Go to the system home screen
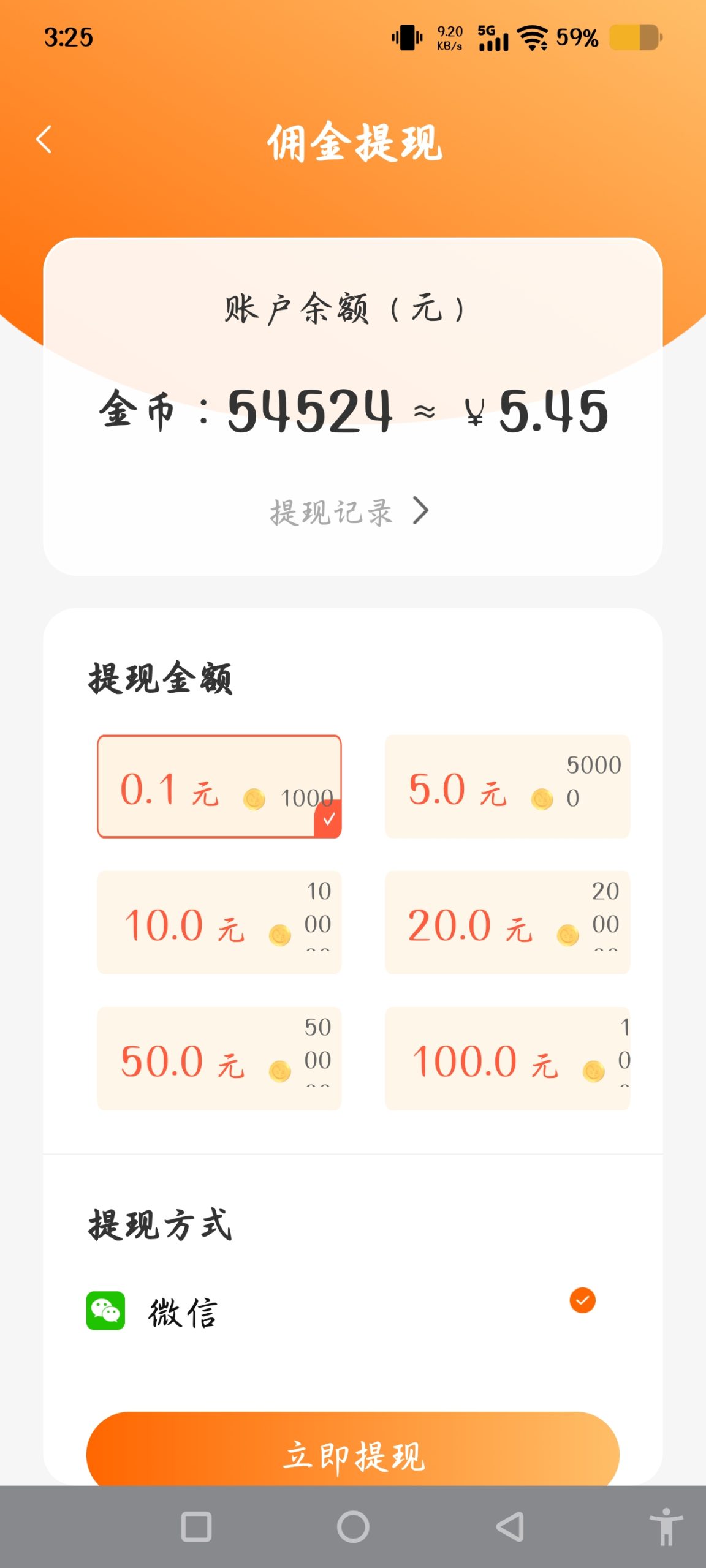706x1568 pixels. pyautogui.click(x=353, y=1527)
